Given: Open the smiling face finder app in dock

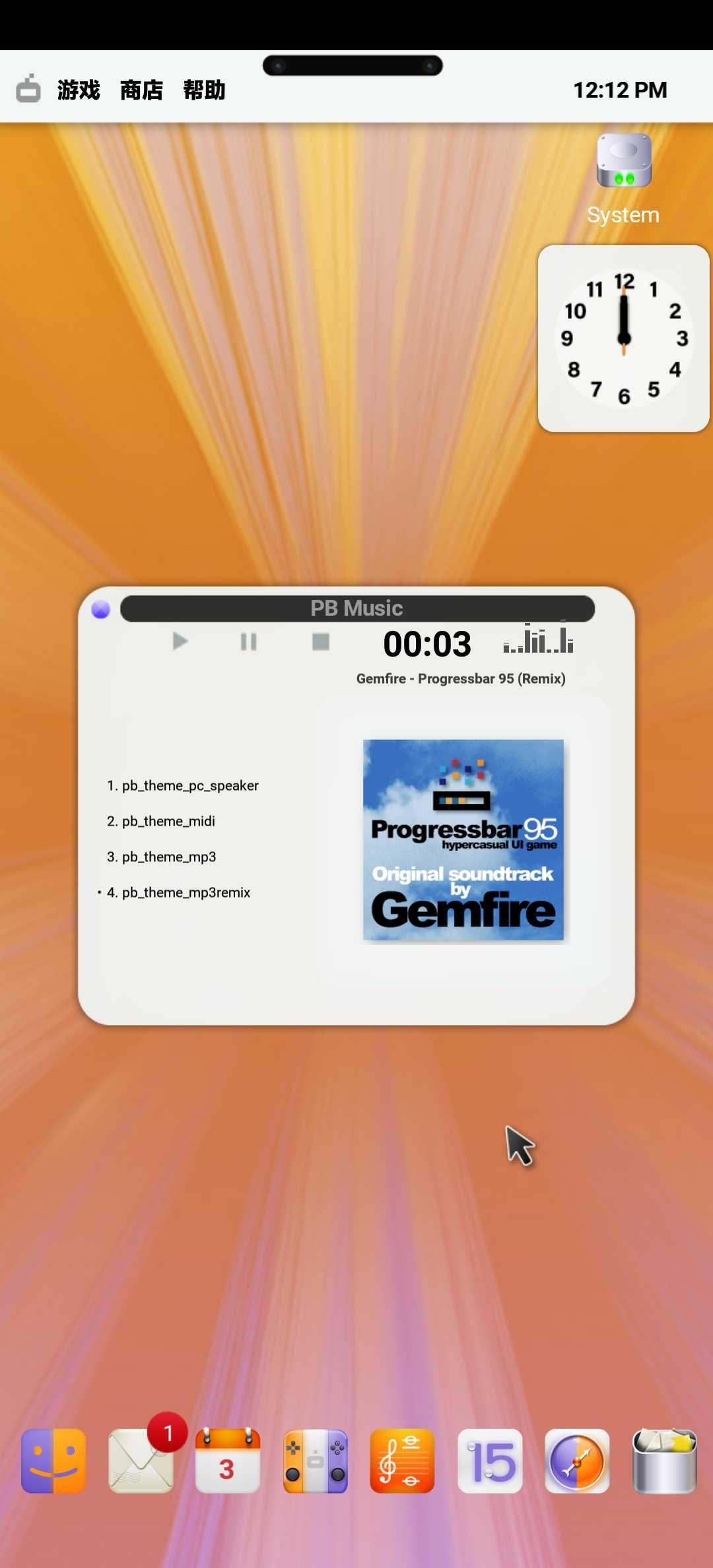Looking at the screenshot, I should point(53,1461).
